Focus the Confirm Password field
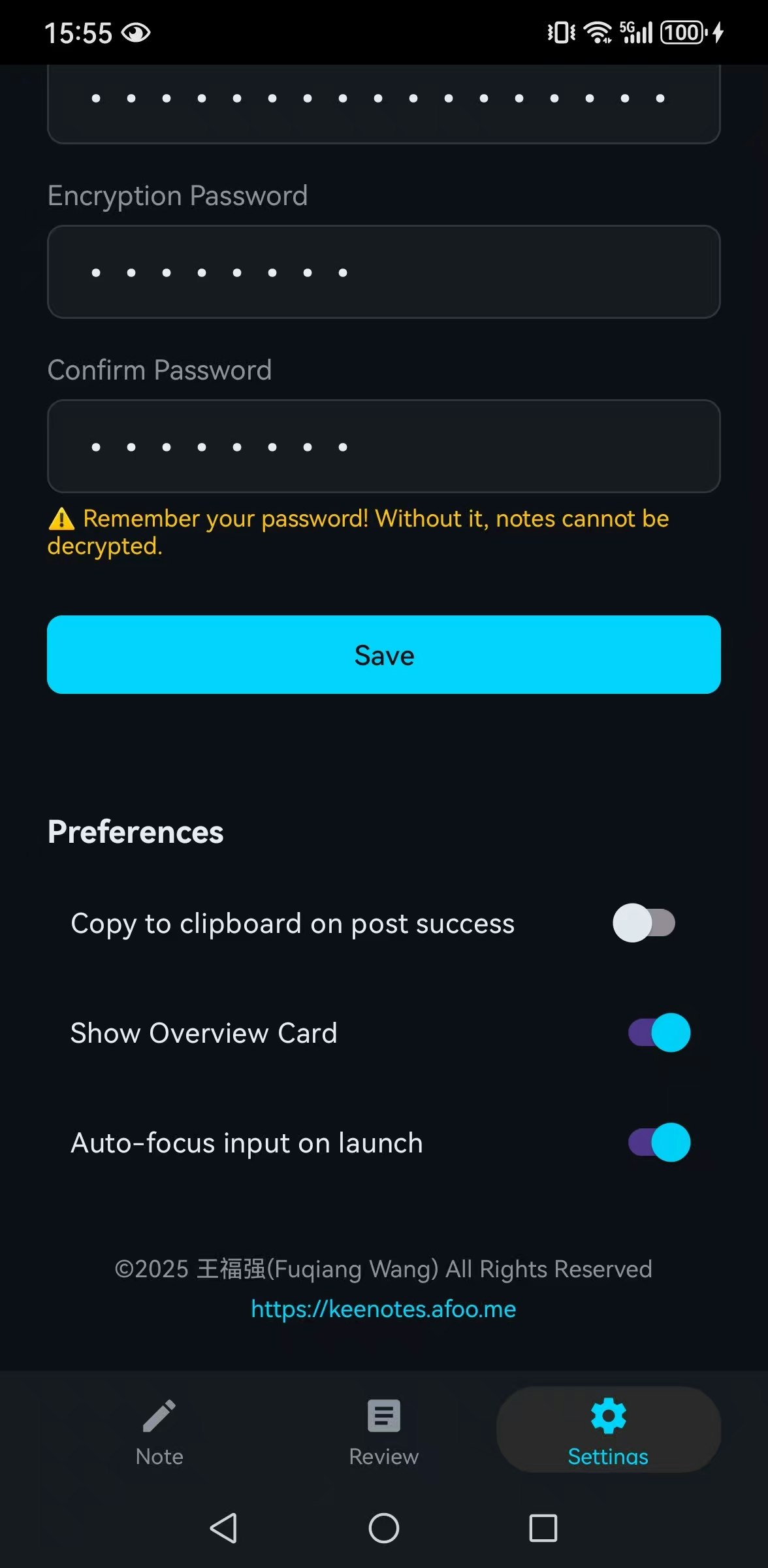The image size is (768, 1568). tap(384, 446)
